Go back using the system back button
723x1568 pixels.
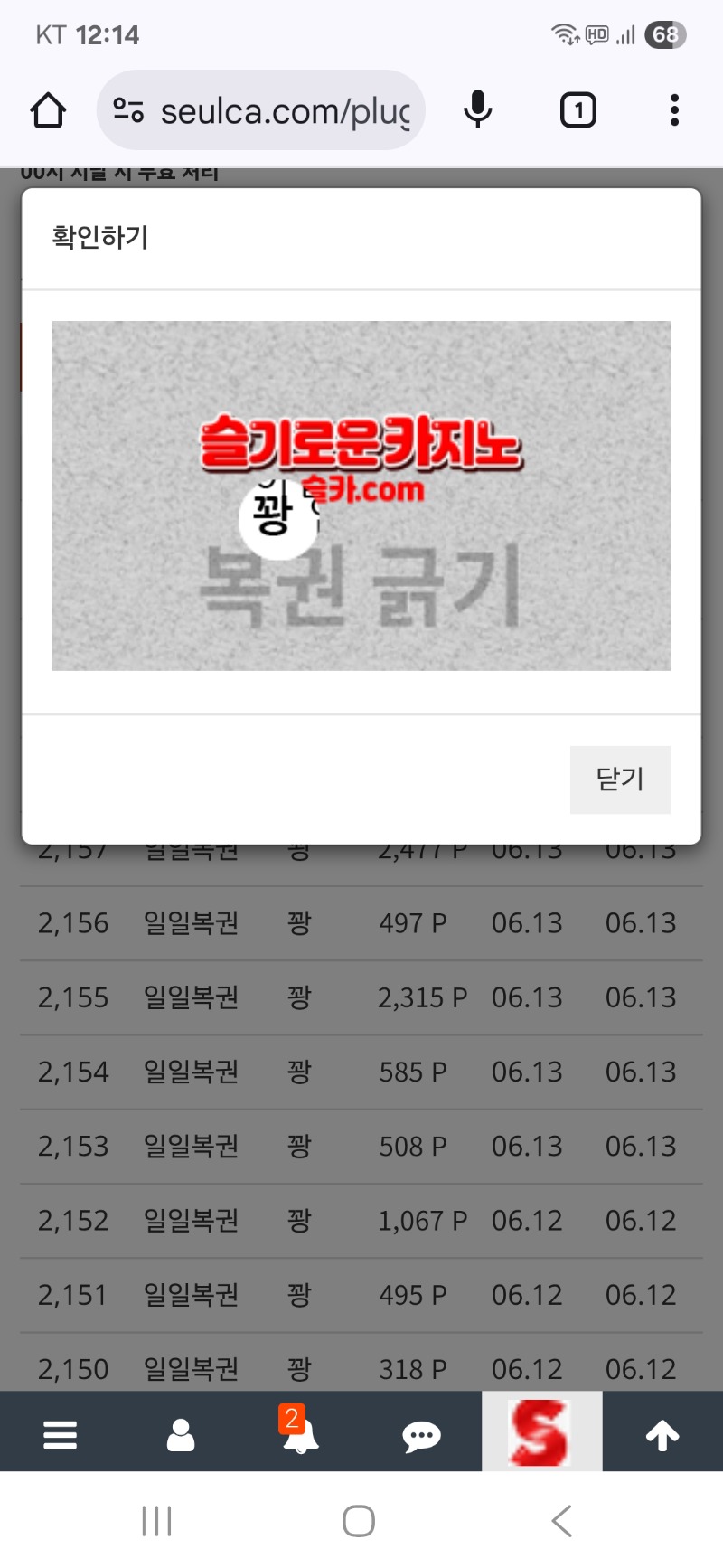[561, 1521]
